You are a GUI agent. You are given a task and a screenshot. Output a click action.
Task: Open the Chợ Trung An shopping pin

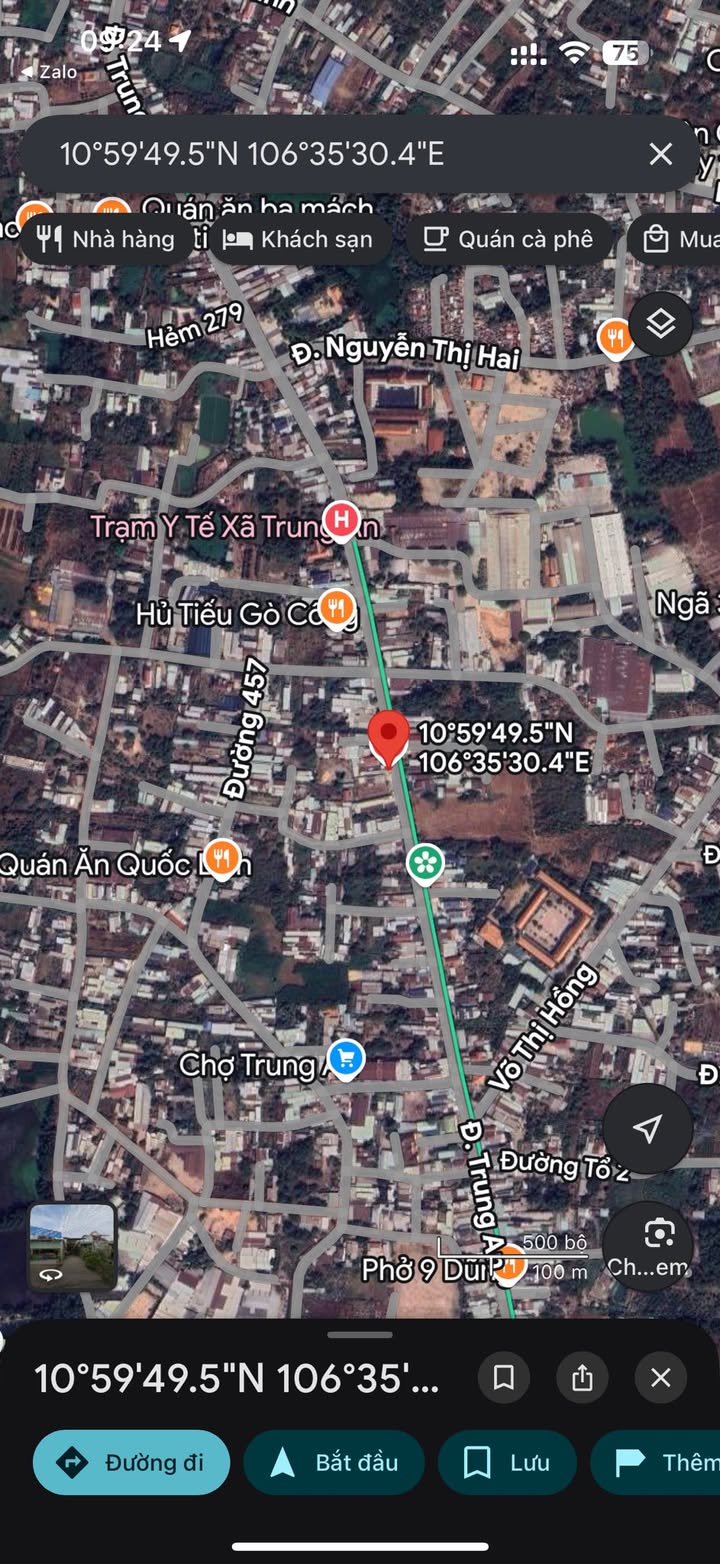pos(346,1058)
